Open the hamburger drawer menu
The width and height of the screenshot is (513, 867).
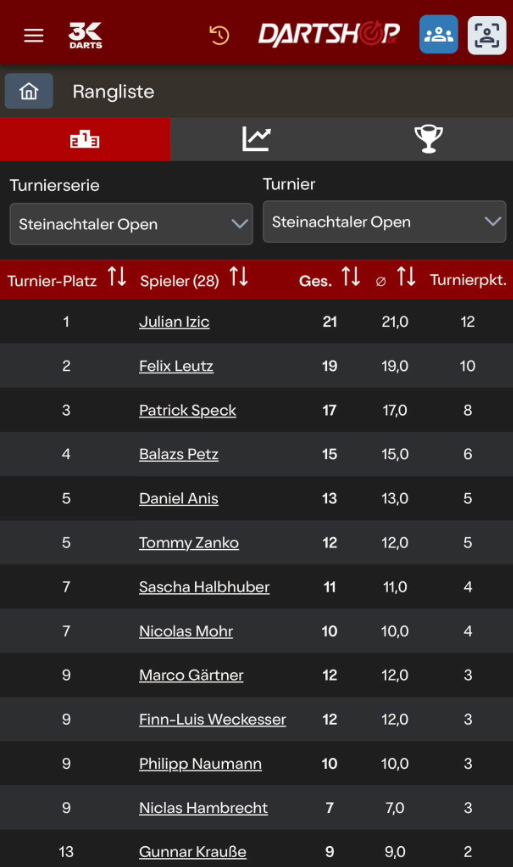point(34,36)
